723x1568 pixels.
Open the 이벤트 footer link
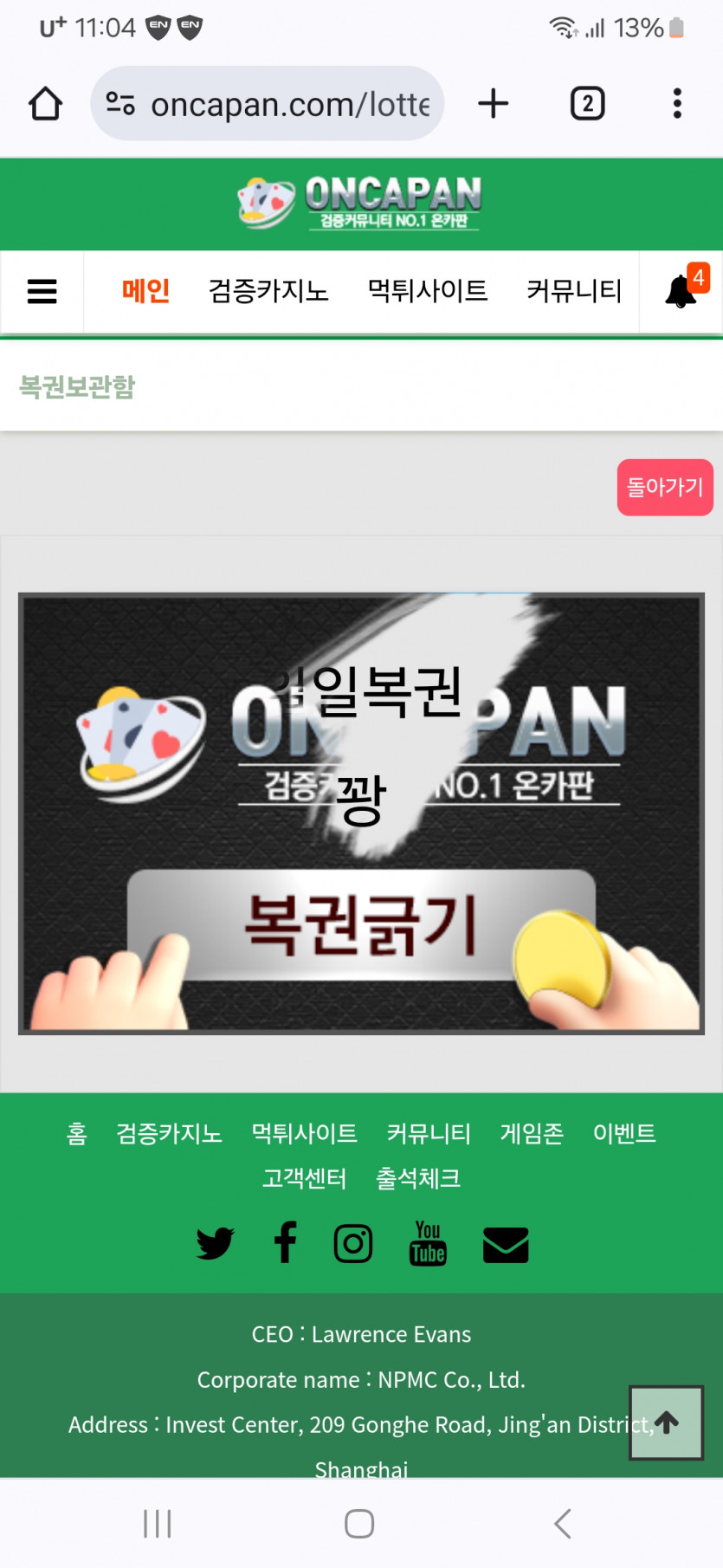pyautogui.click(x=623, y=1133)
